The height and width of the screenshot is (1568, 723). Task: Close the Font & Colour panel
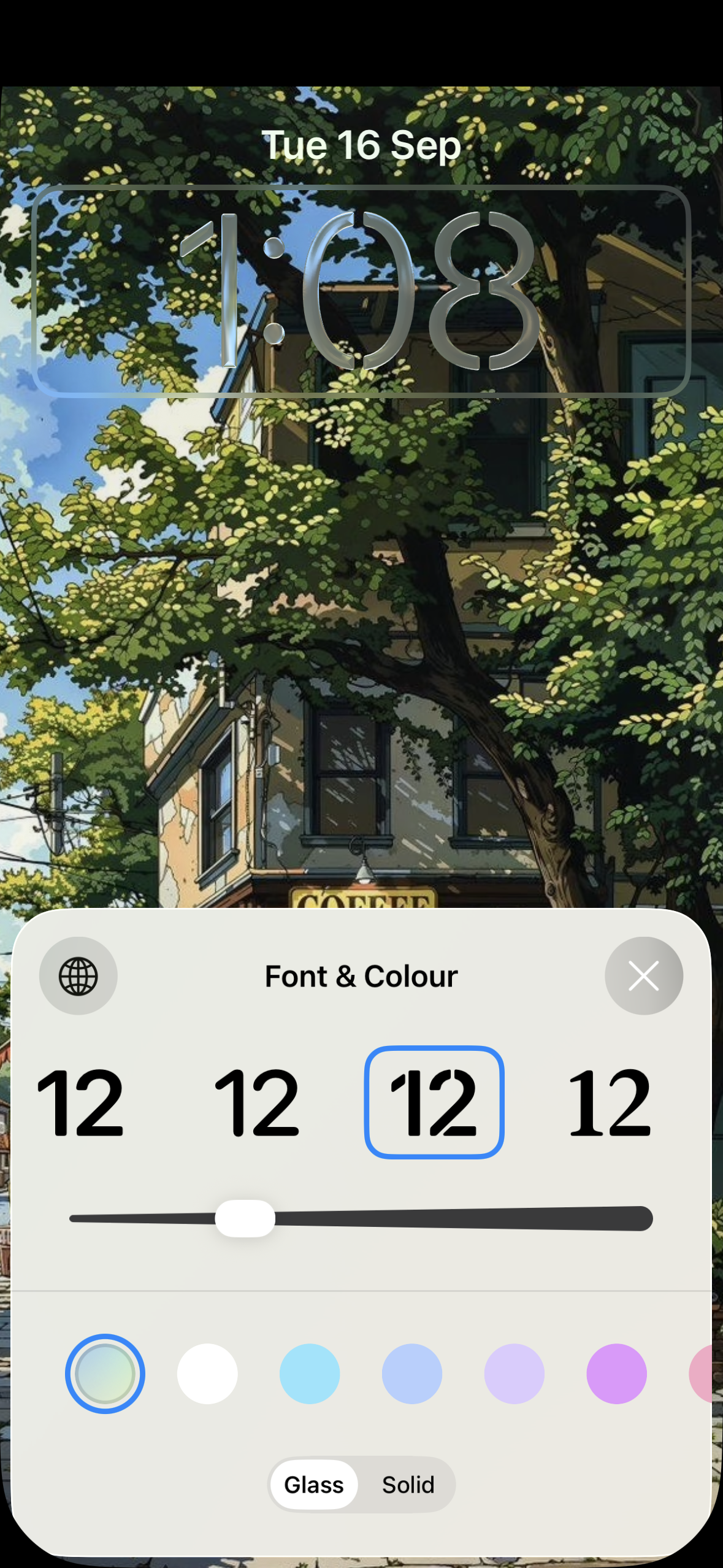click(643, 975)
